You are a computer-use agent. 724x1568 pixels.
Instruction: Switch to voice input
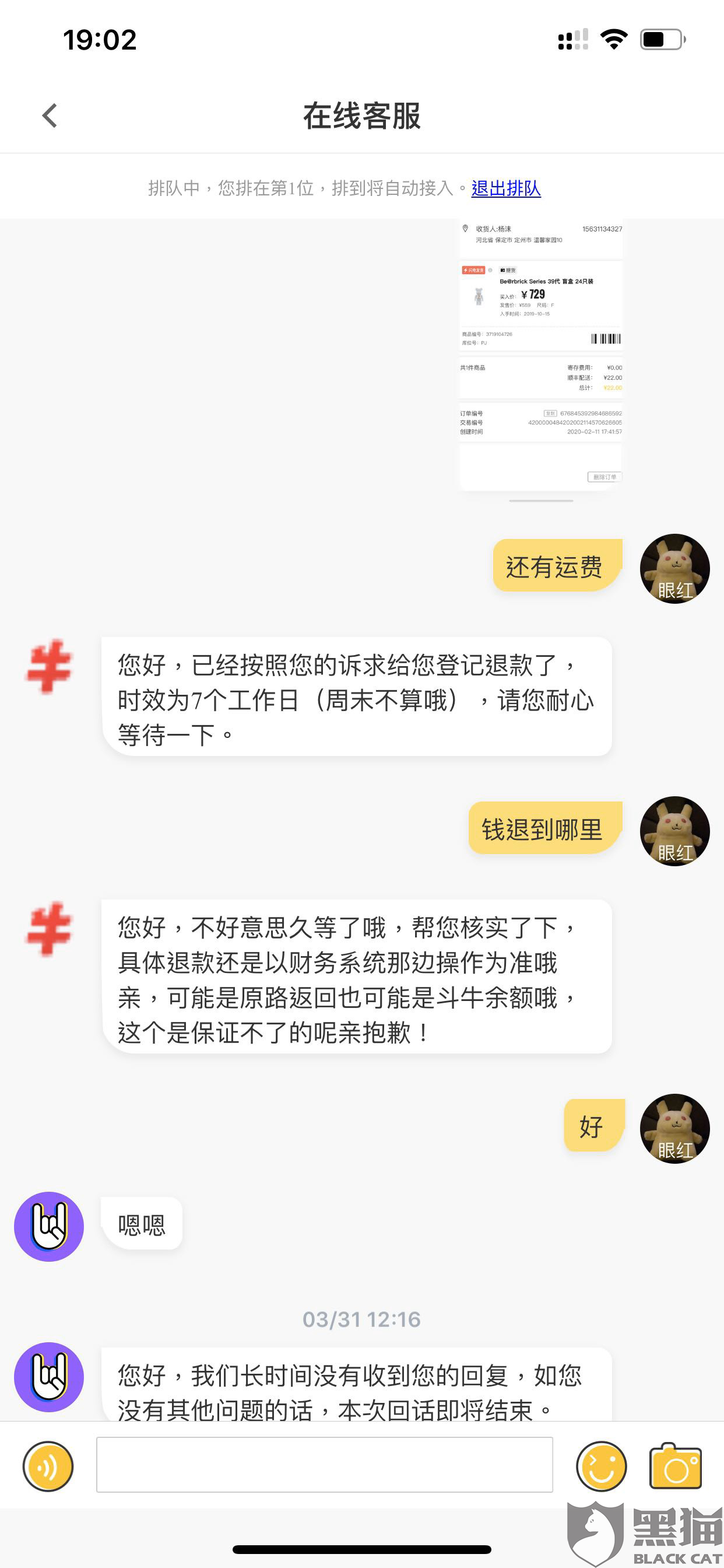point(48,1466)
